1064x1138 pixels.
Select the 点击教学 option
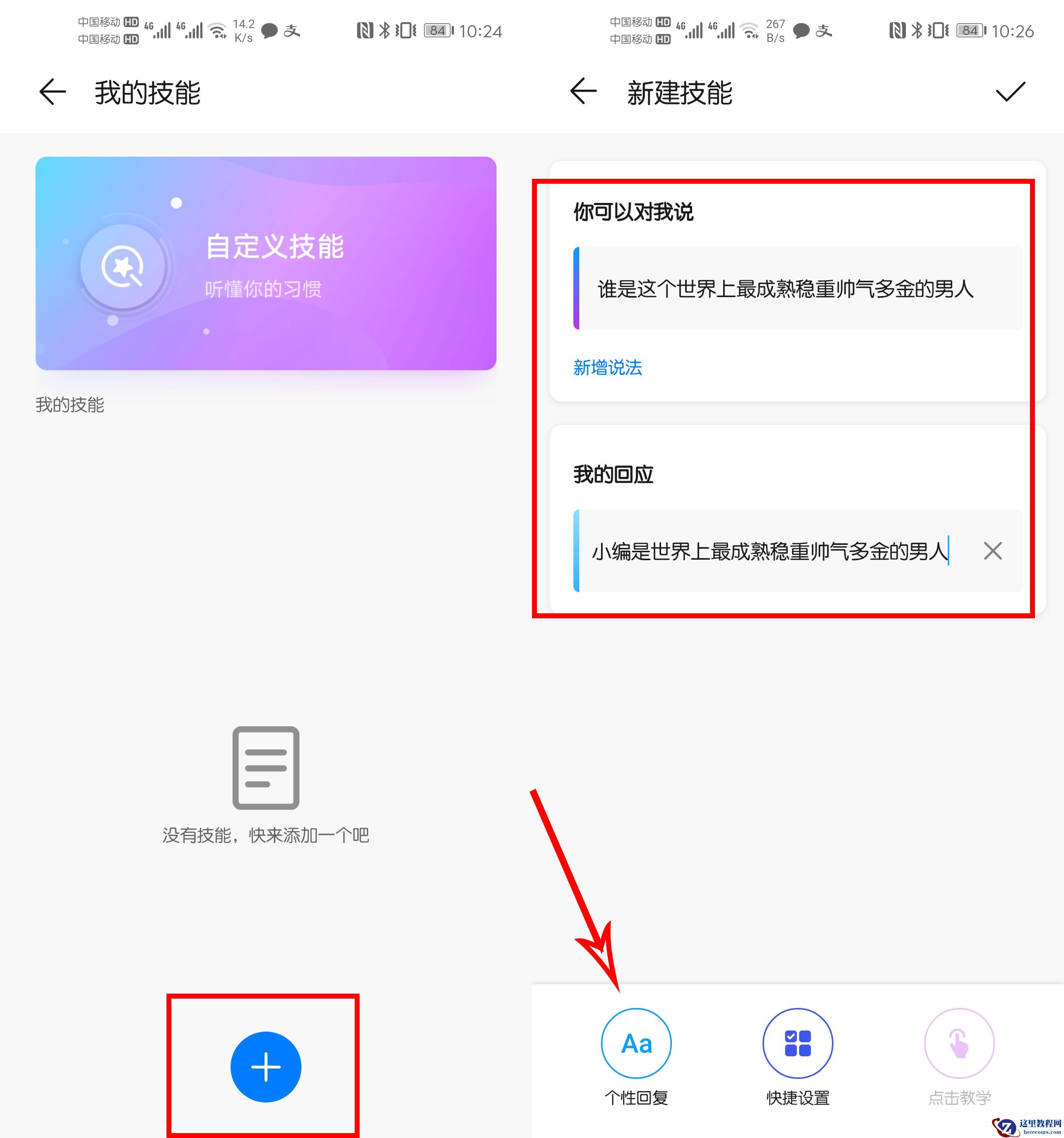click(x=959, y=1043)
